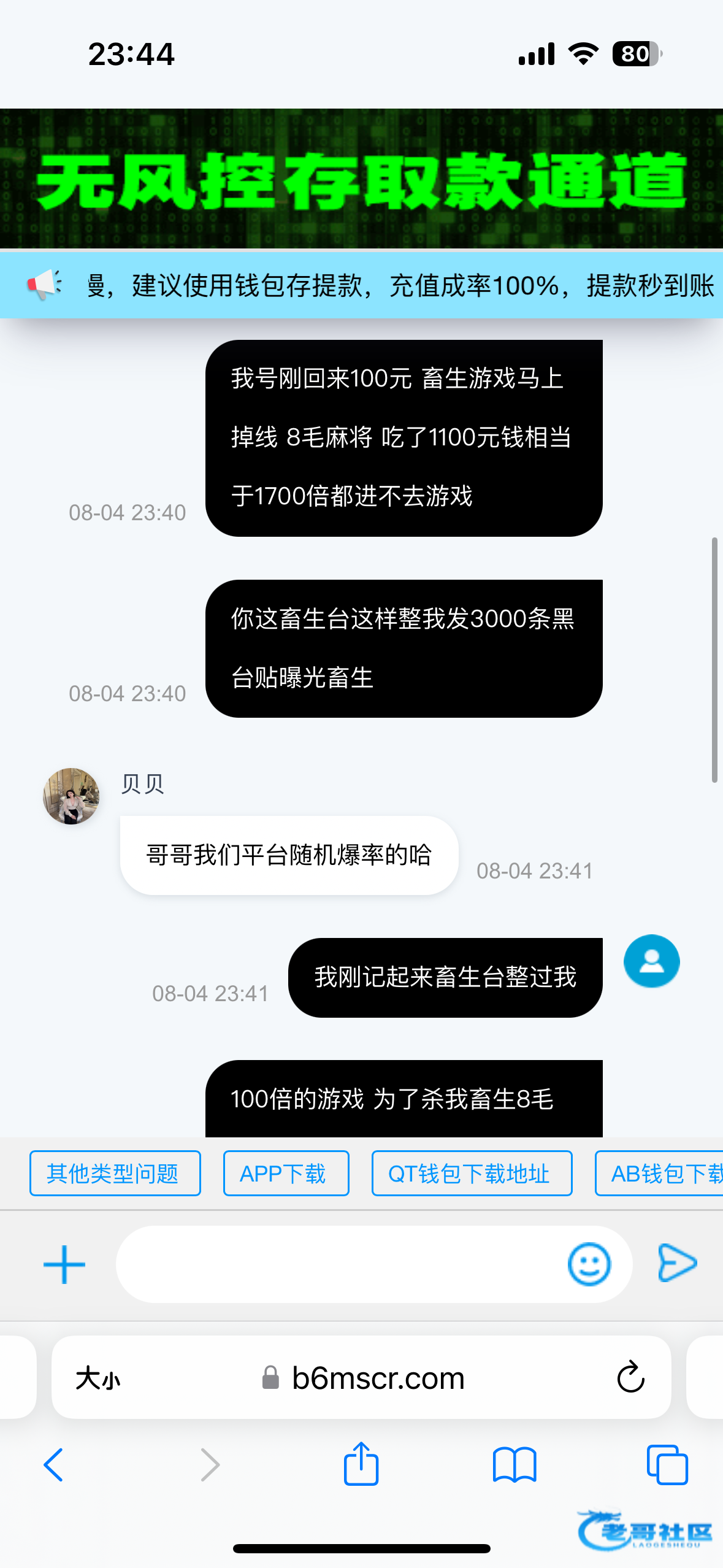
Task: Tap the plus attachment icon
Action: pyautogui.click(x=64, y=1264)
